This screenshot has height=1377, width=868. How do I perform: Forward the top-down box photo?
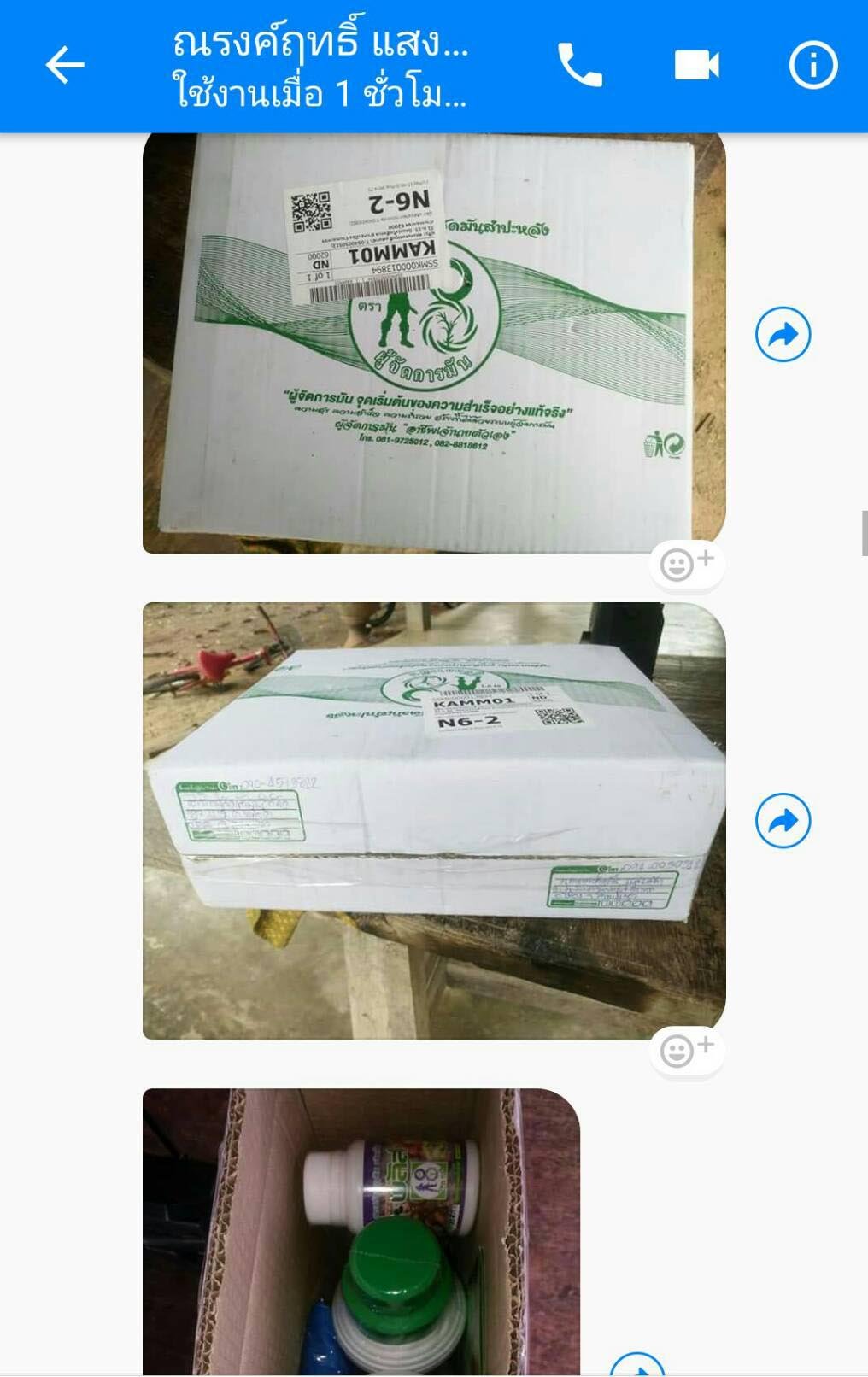[783, 334]
